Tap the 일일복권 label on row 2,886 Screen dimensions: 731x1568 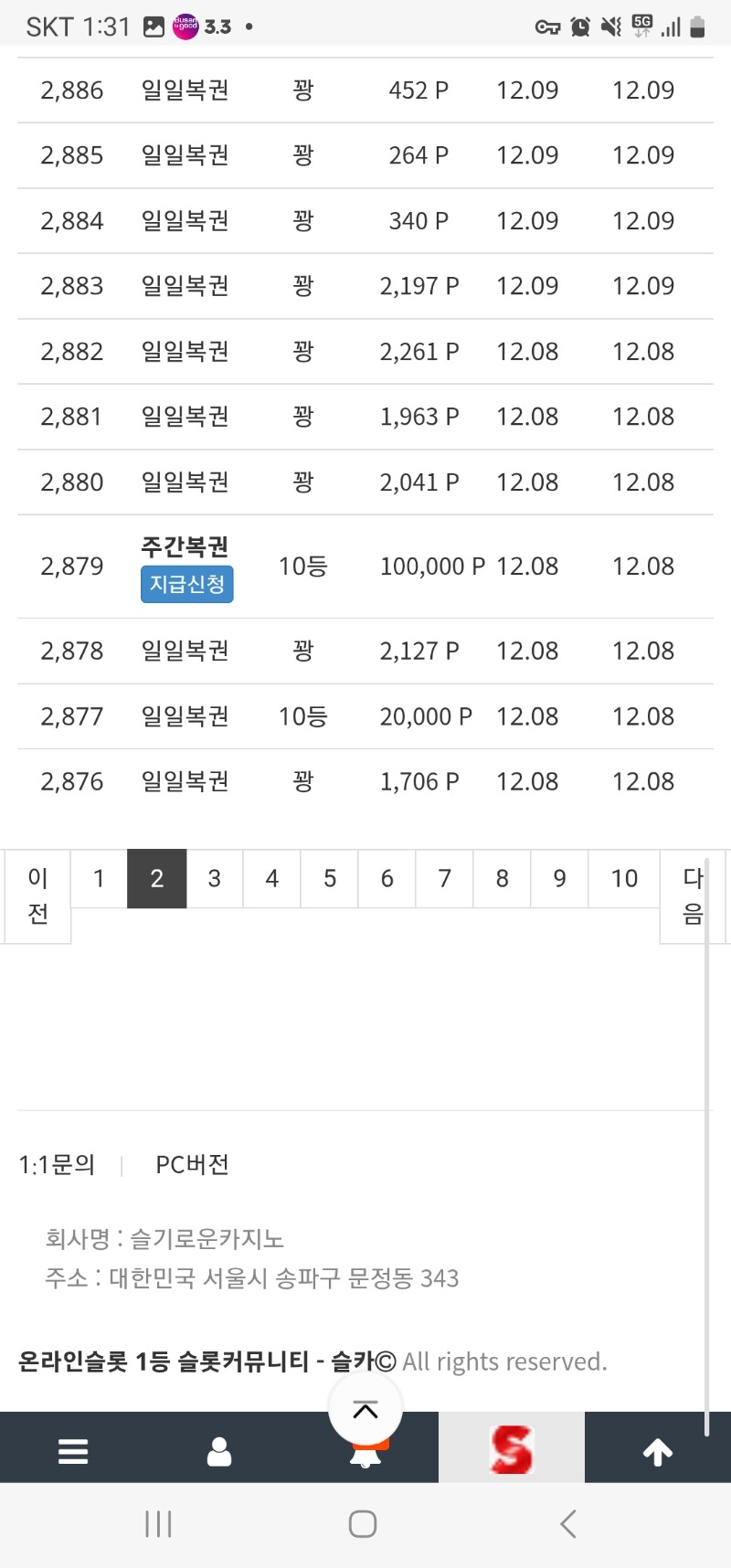point(186,90)
